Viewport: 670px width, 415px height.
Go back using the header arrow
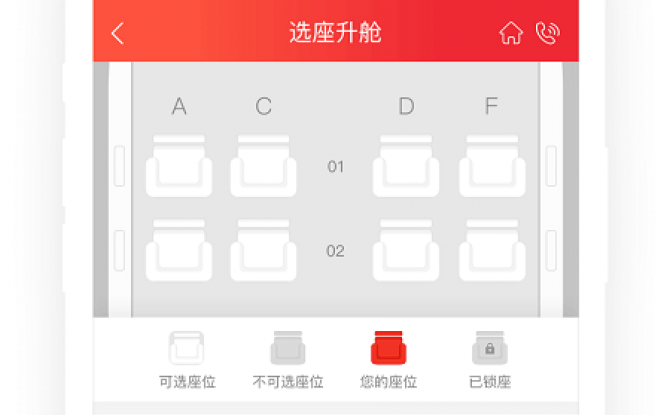coord(118,33)
